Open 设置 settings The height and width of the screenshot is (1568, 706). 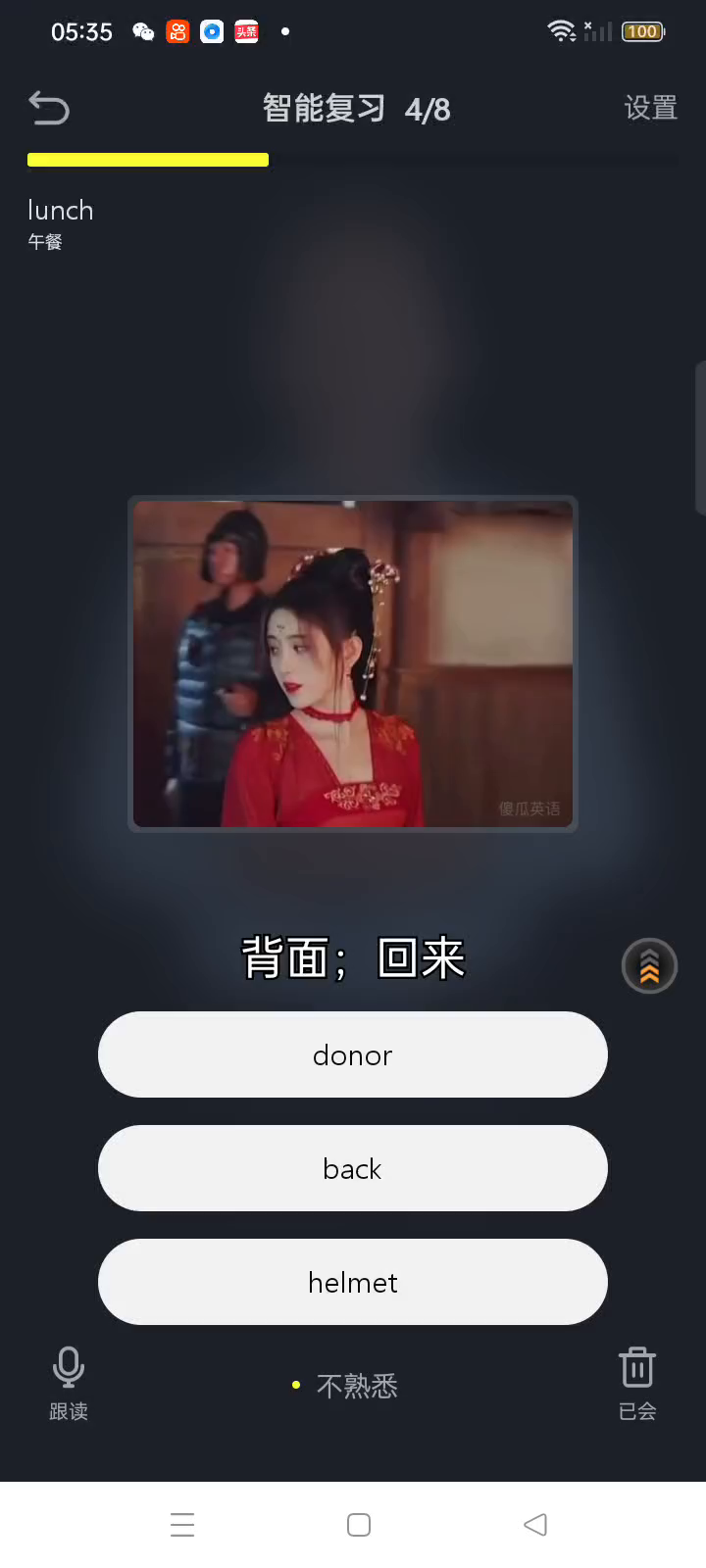[651, 108]
